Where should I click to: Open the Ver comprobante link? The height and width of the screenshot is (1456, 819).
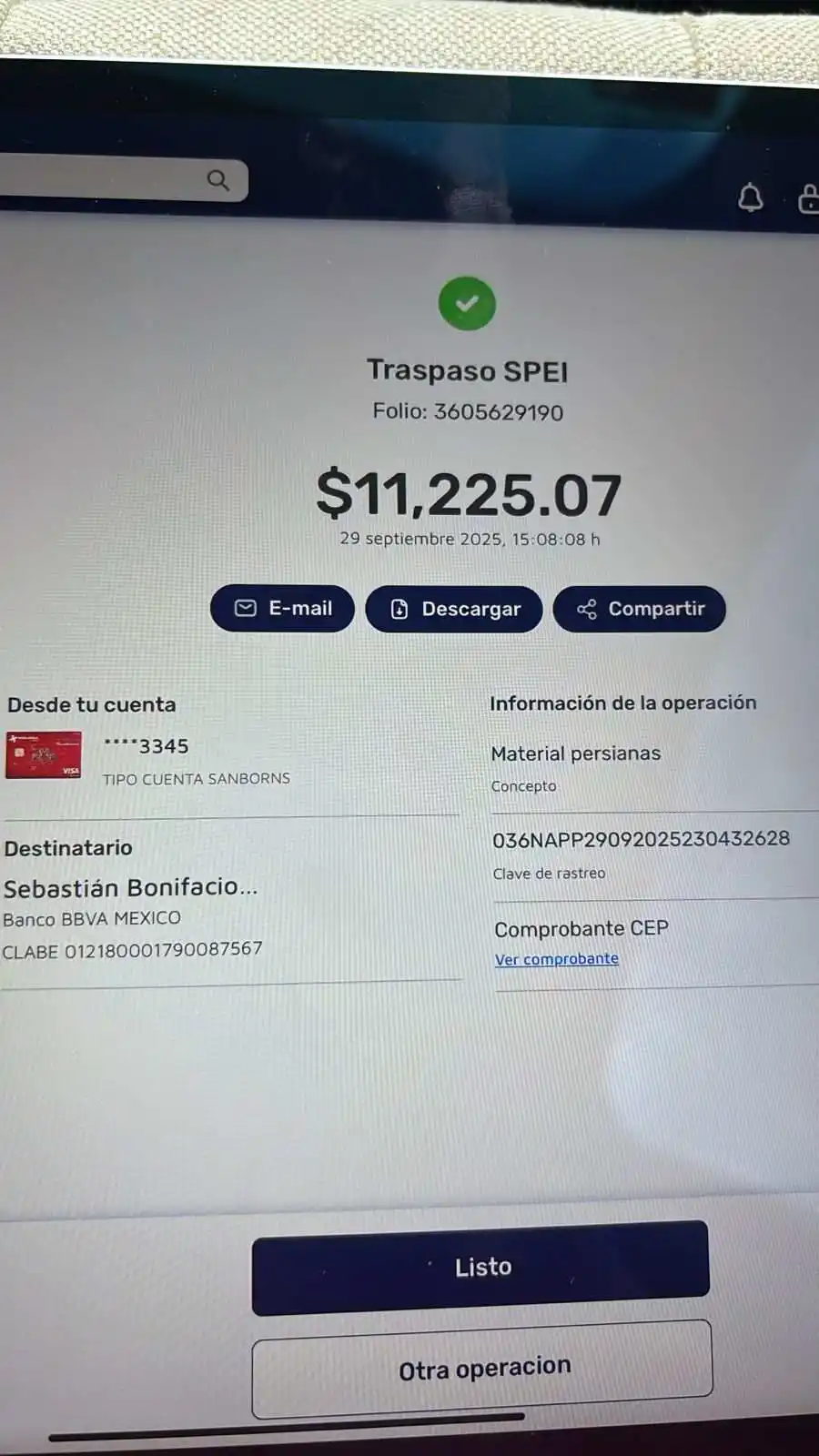557,959
